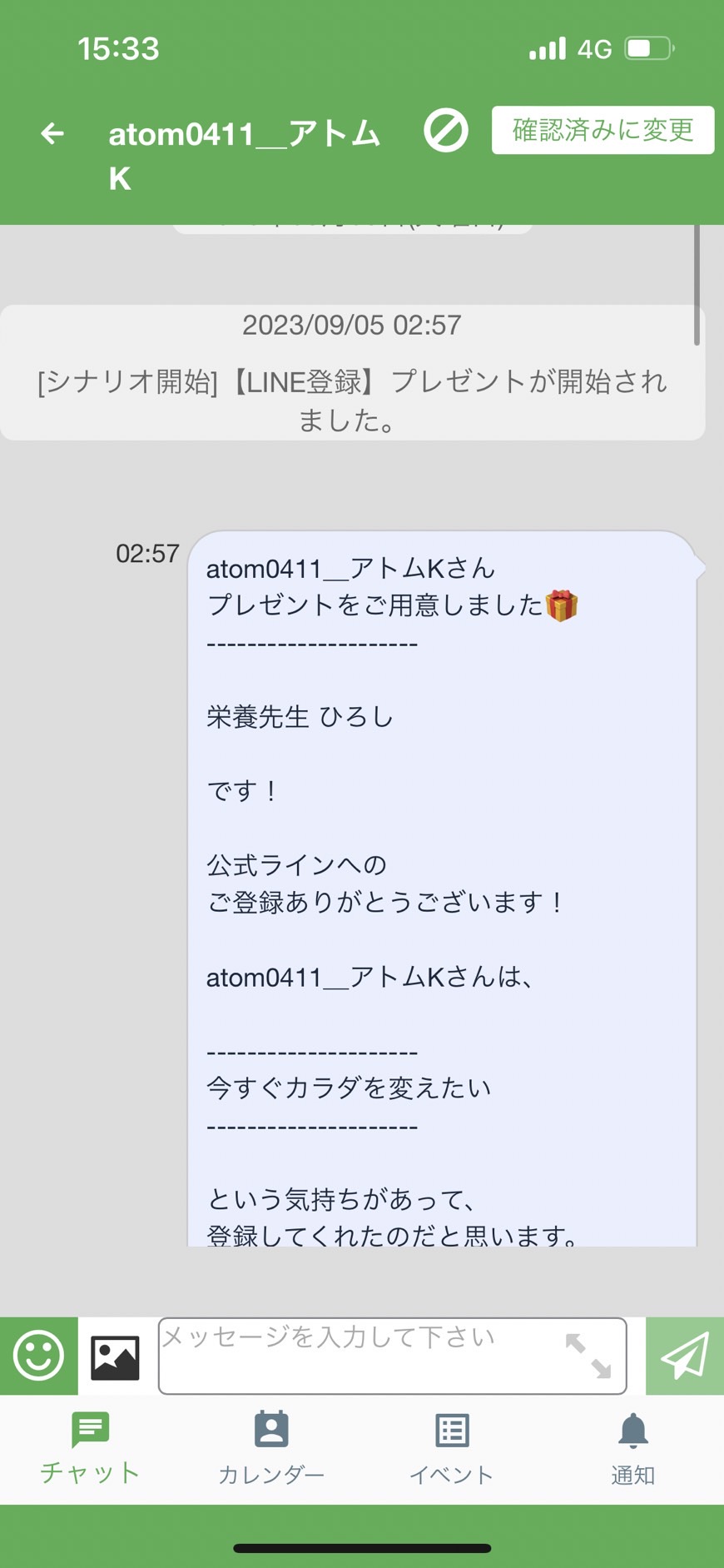Open the カレンダー tab

point(271,1449)
